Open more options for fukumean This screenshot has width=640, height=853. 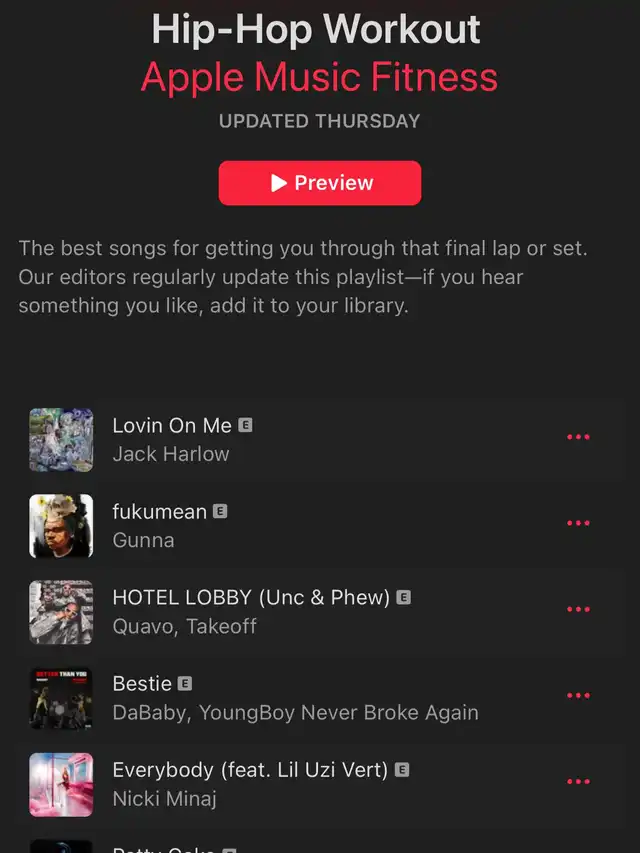[578, 523]
